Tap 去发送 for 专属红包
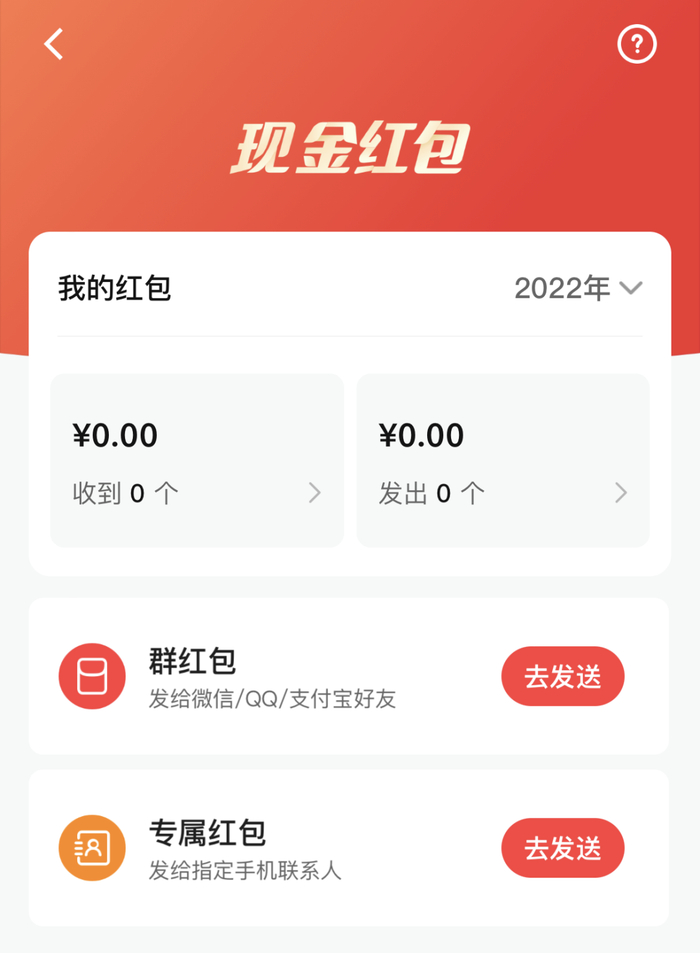Image resolution: width=700 pixels, height=953 pixels. tap(562, 849)
